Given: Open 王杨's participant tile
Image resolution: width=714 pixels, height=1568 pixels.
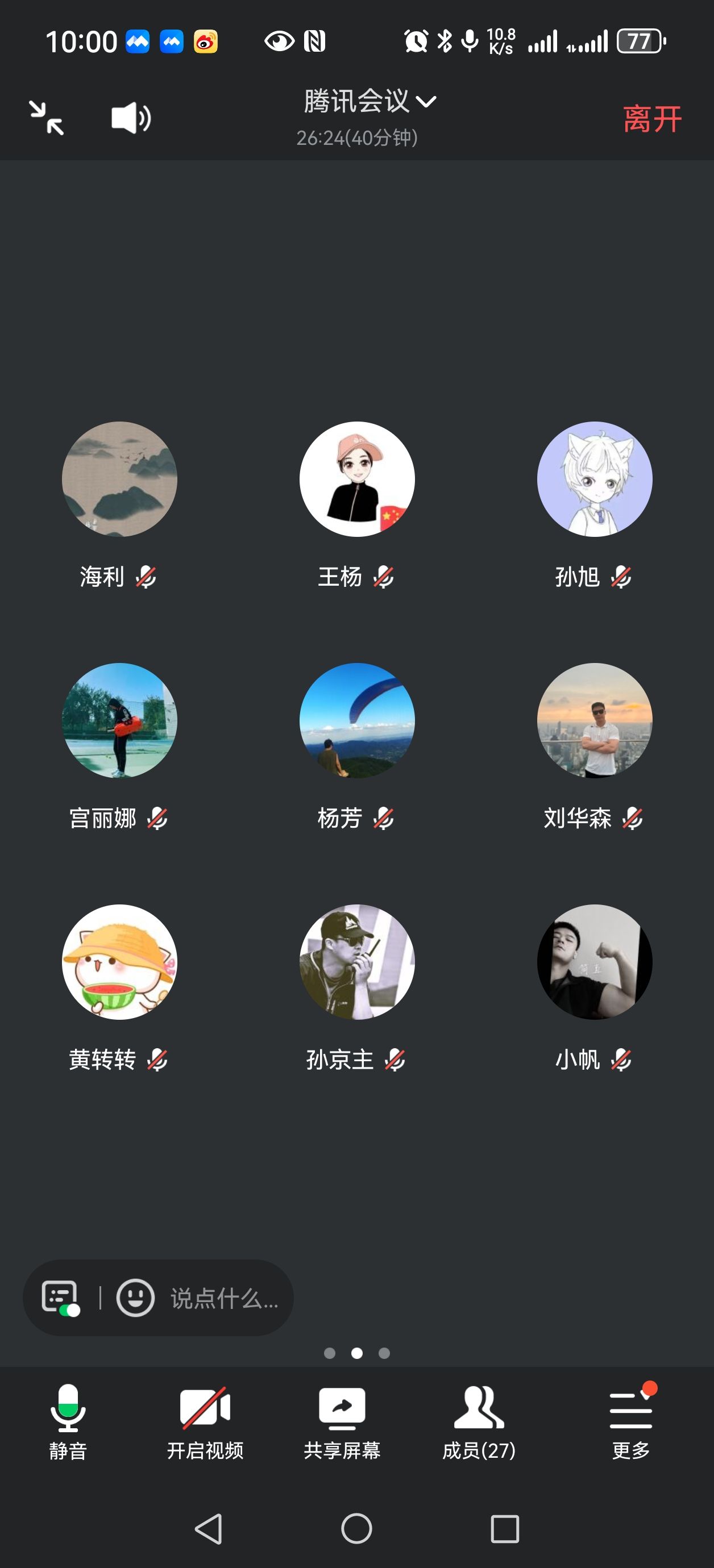Looking at the screenshot, I should (x=357, y=479).
